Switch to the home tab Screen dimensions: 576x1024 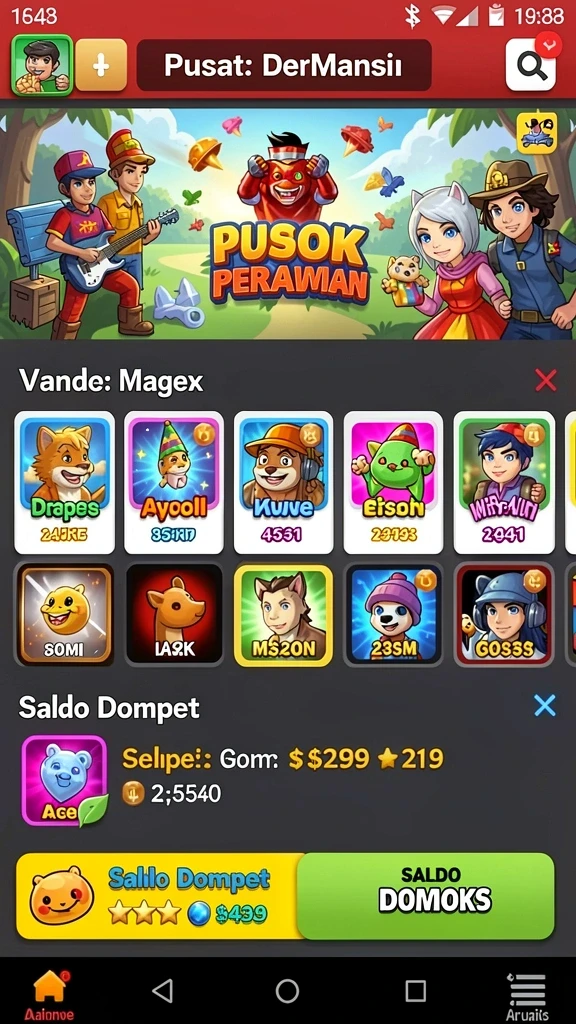(49, 995)
